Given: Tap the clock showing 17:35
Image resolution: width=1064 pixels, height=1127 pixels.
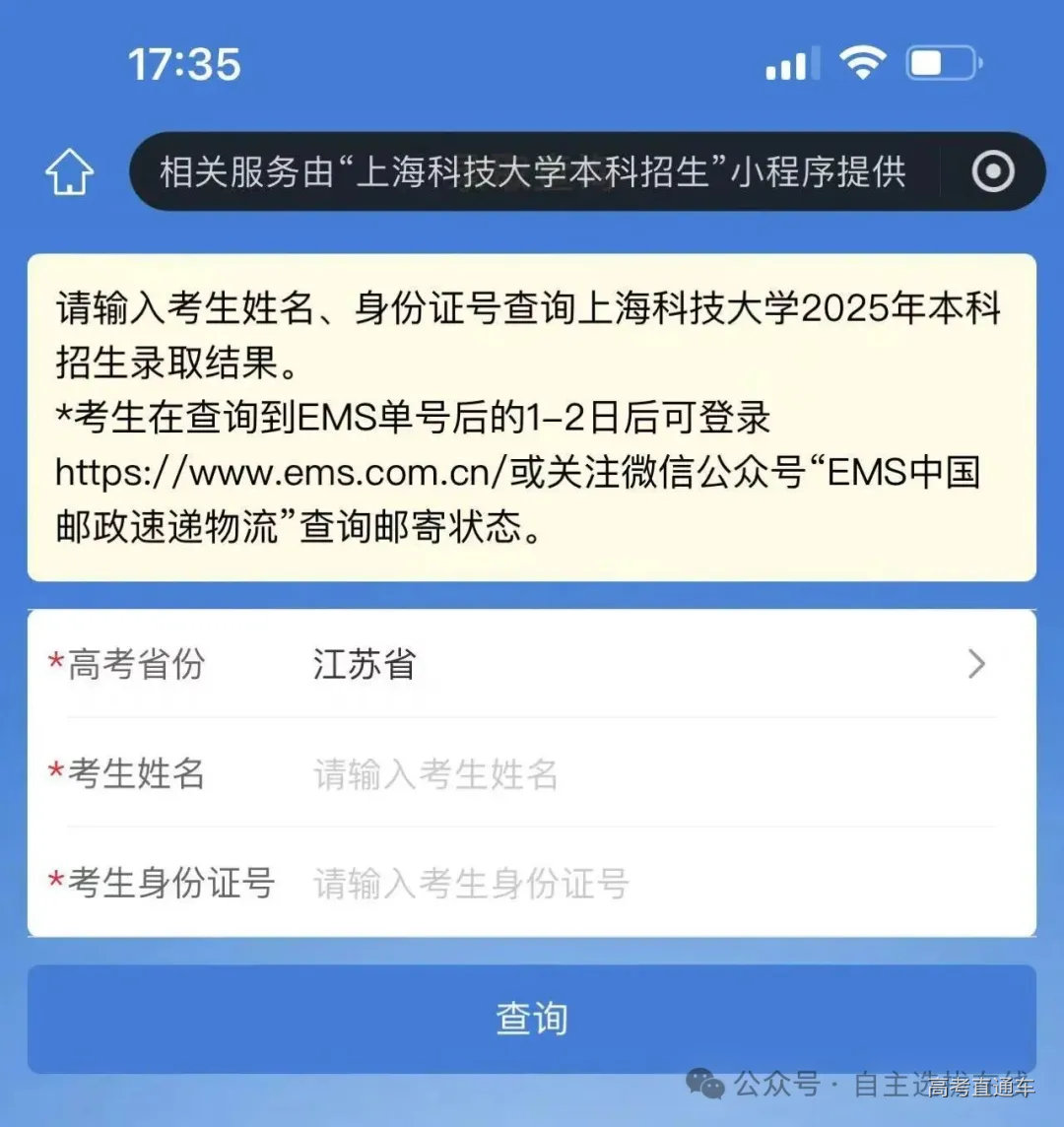Looking at the screenshot, I should 184,64.
